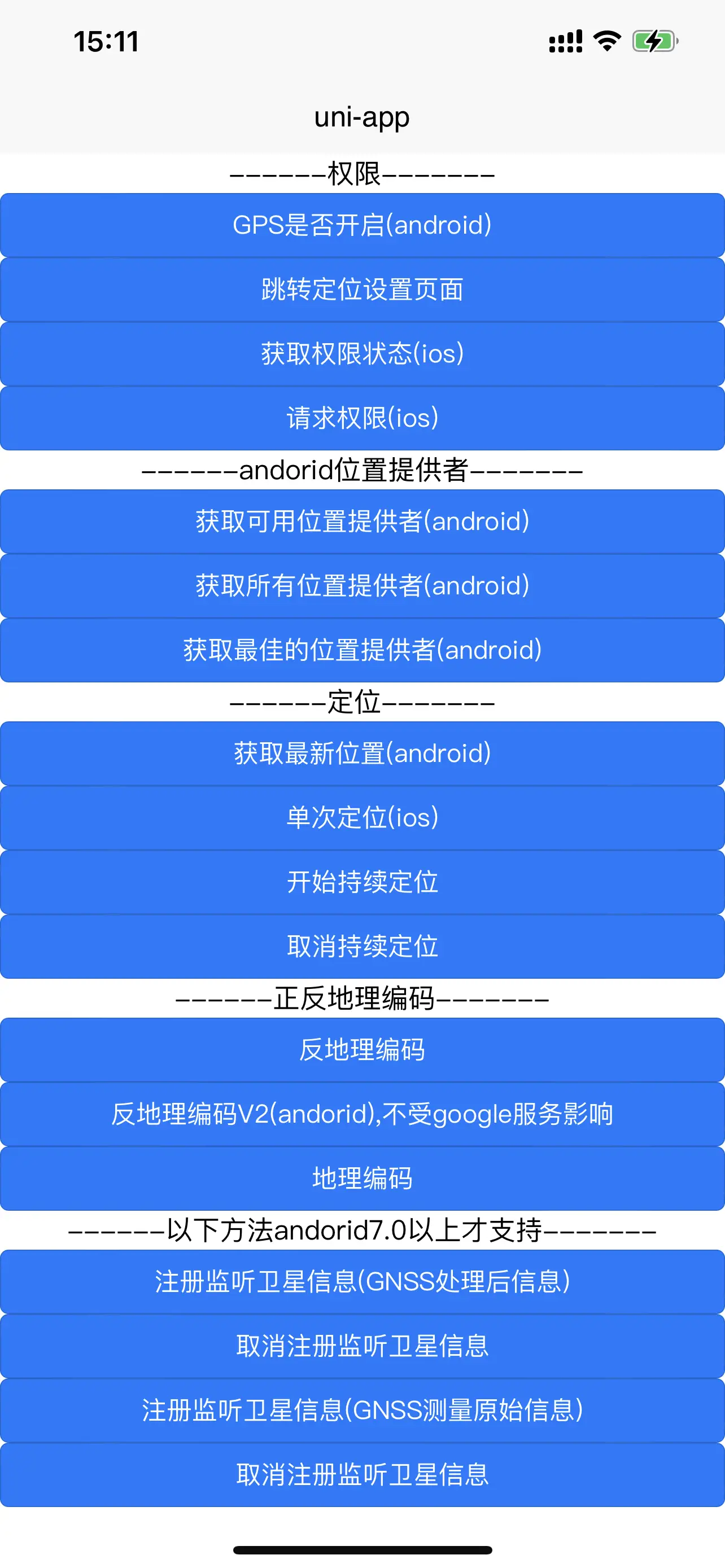
Task: Open 跳转定位设置页面
Action: coord(362,289)
